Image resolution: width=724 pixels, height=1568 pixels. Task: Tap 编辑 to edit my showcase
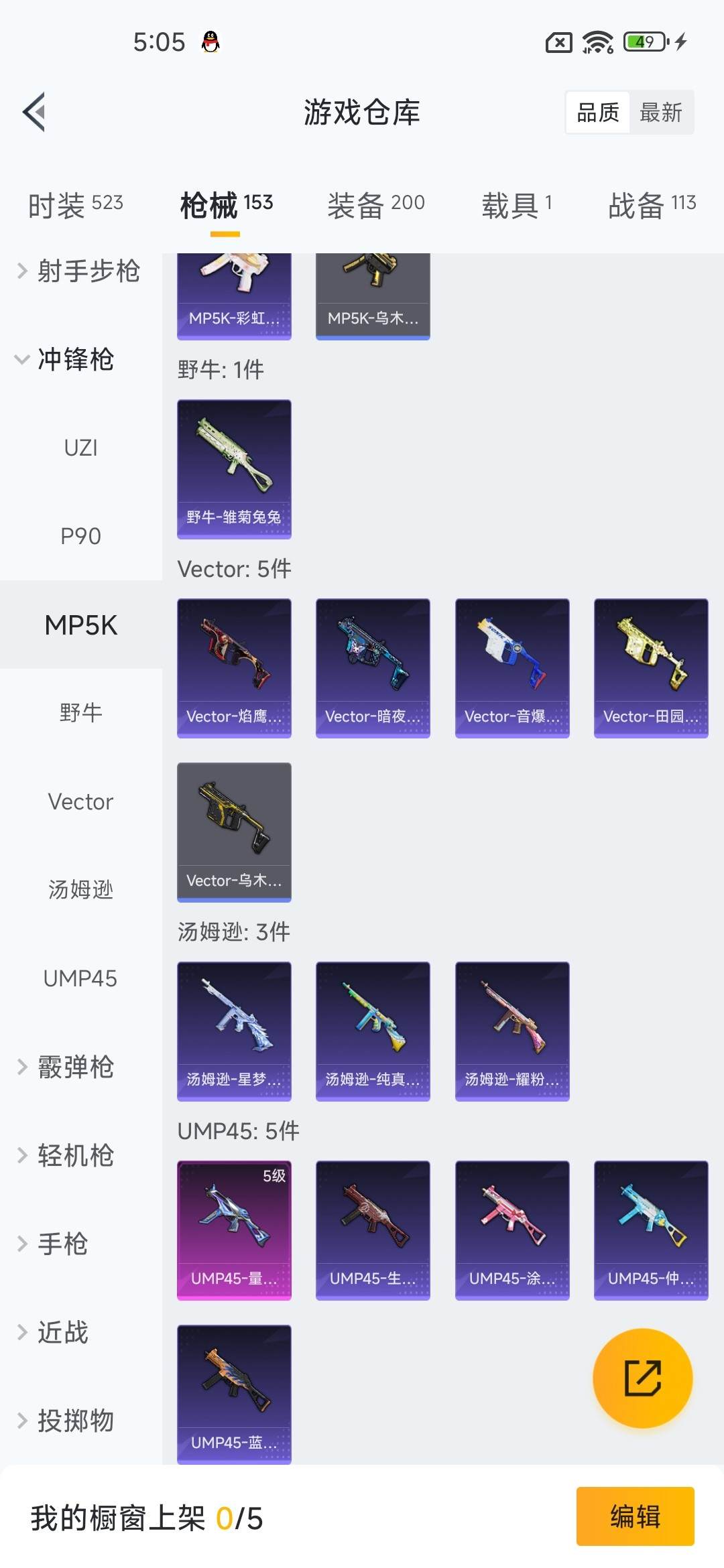[635, 1516]
